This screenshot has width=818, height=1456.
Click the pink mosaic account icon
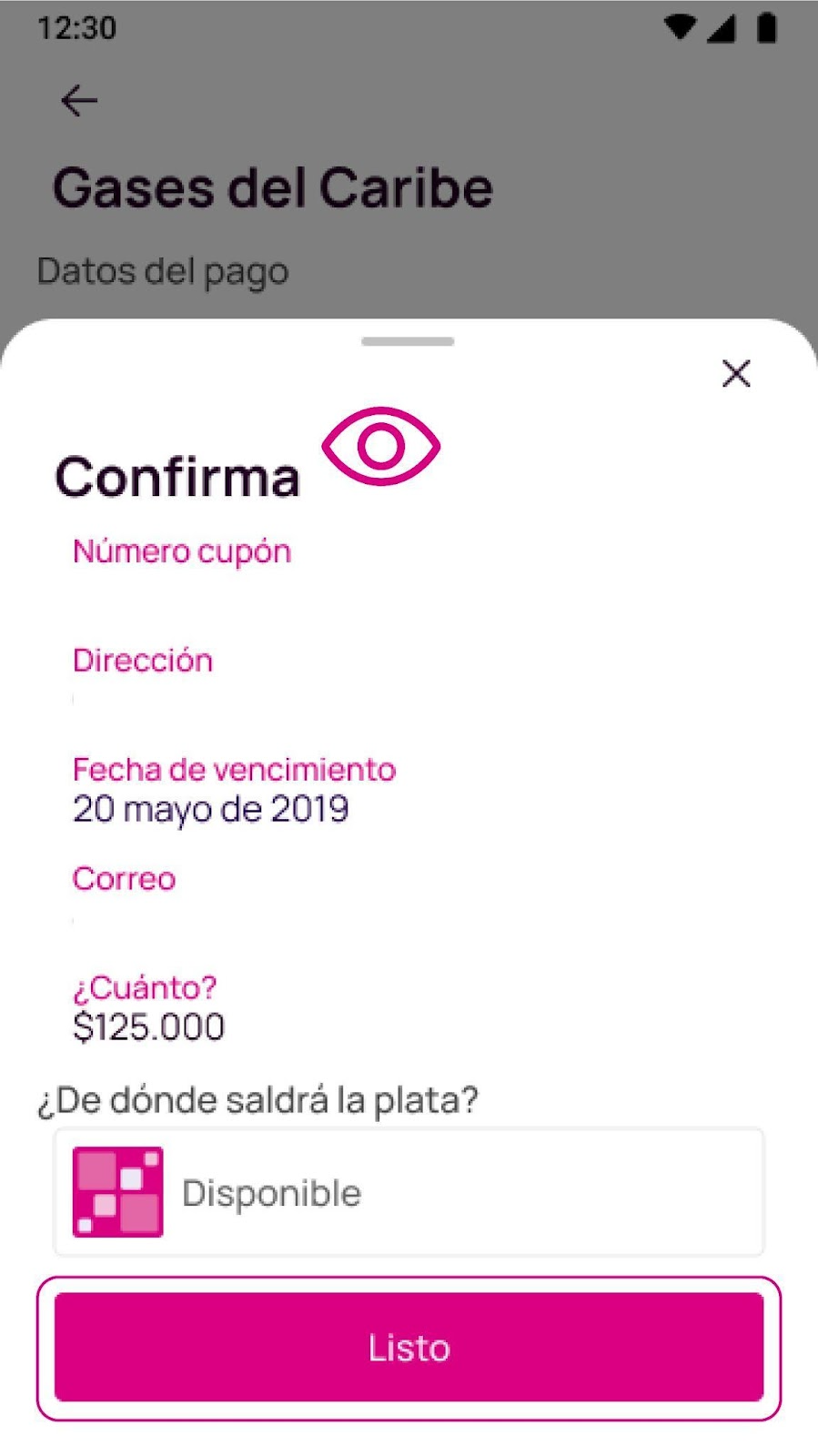pyautogui.click(x=117, y=1192)
